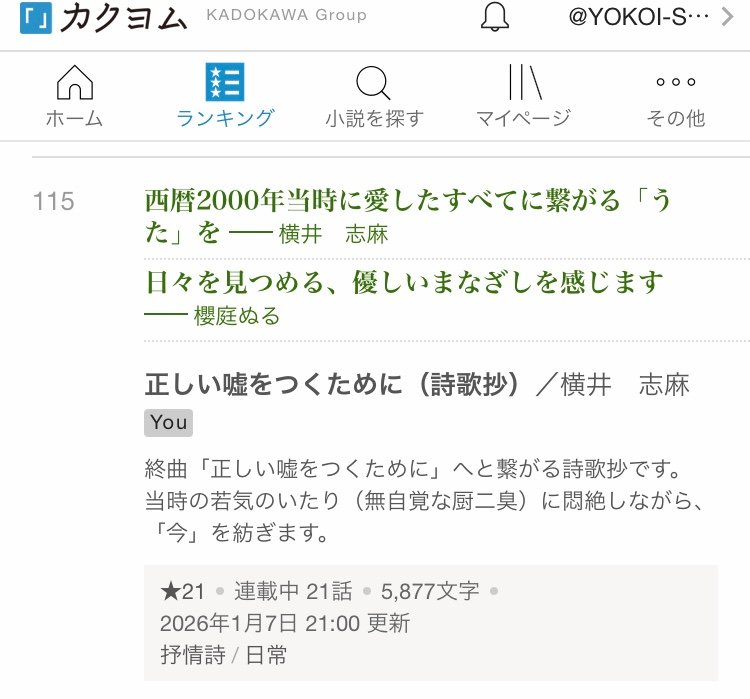Switch to the マイページ tab

(523, 97)
